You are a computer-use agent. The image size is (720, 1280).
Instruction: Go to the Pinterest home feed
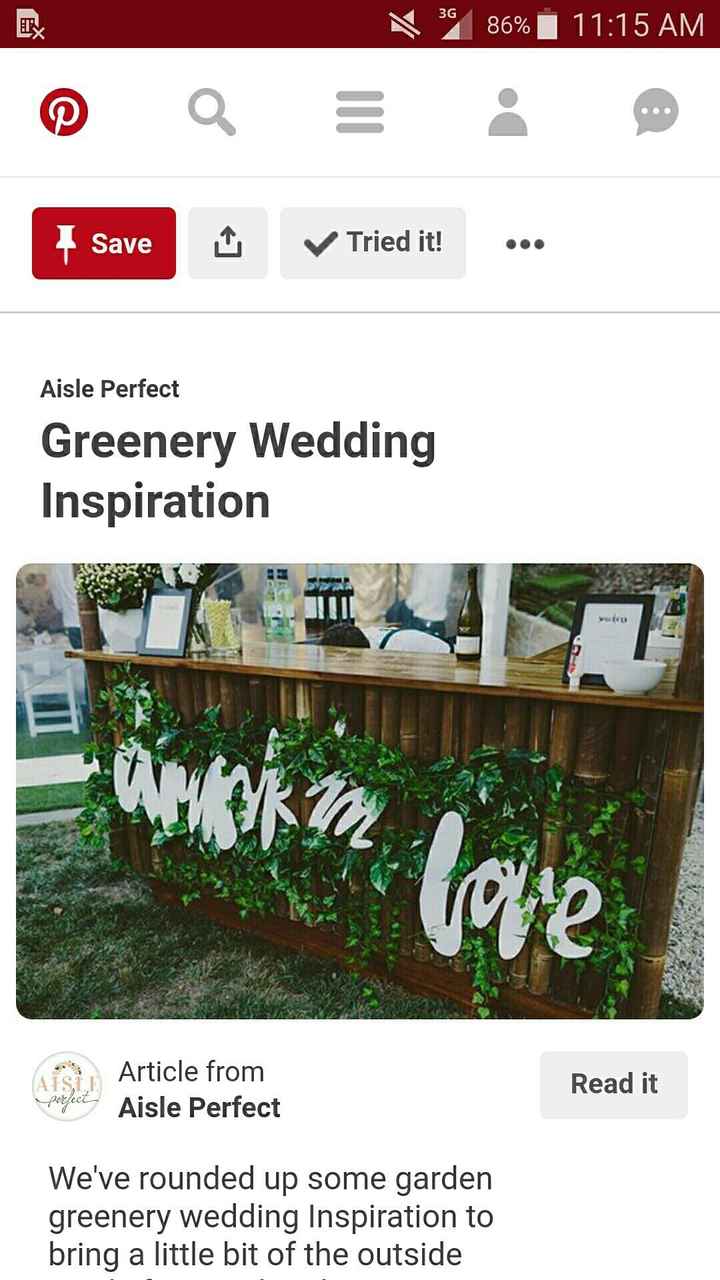64,112
